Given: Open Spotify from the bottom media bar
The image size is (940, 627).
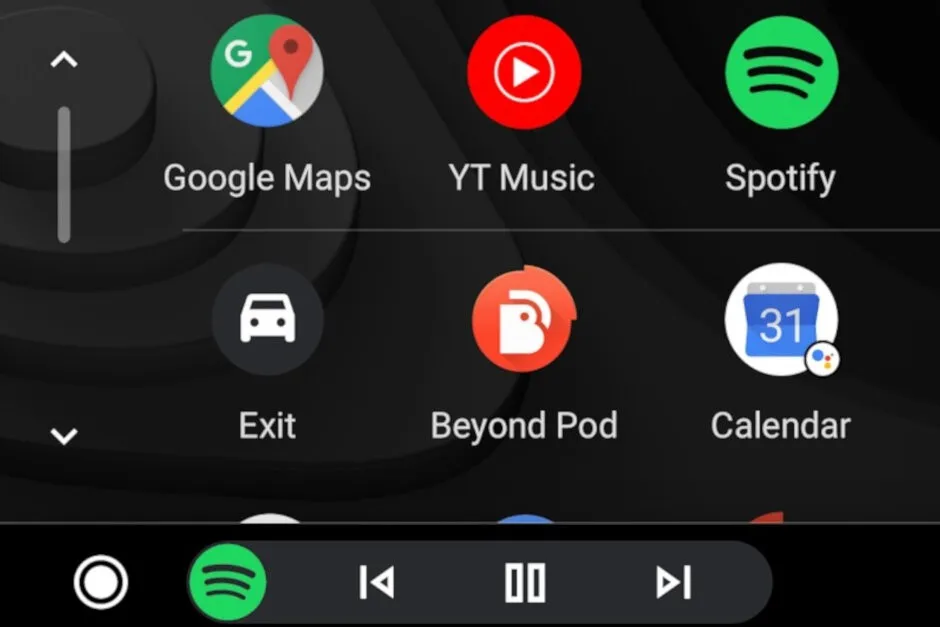Looking at the screenshot, I should pos(227,582).
